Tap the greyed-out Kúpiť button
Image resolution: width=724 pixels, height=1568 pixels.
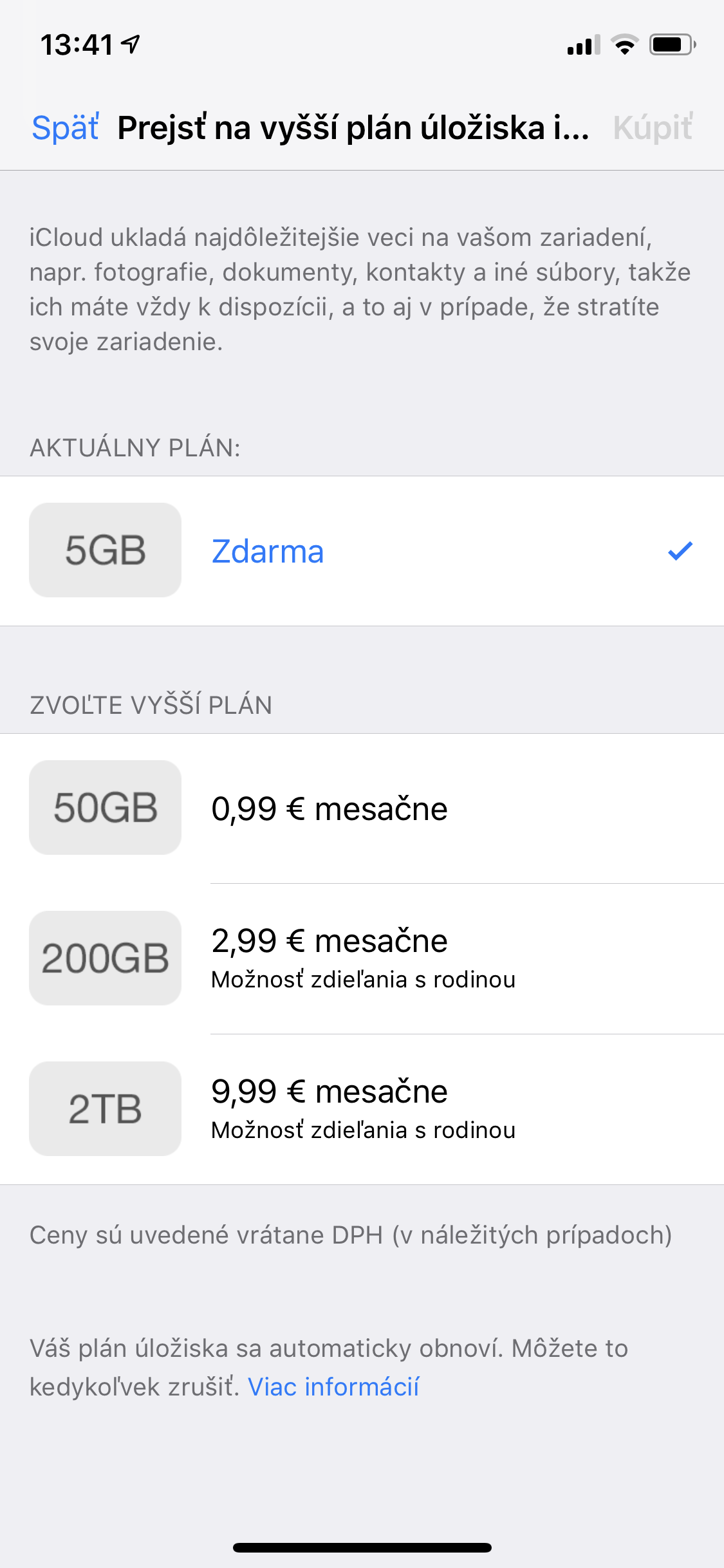tap(653, 127)
